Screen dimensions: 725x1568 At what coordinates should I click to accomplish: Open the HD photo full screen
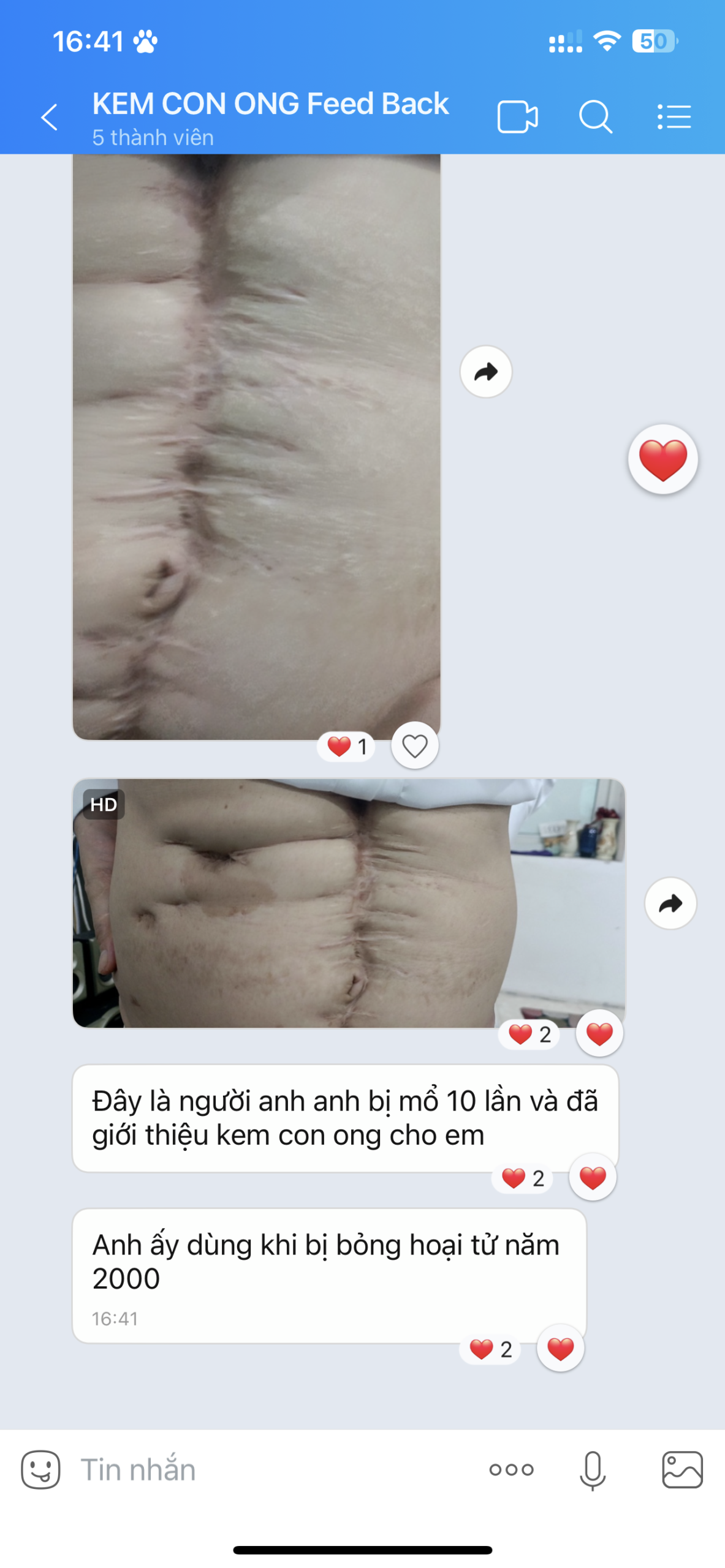click(348, 903)
